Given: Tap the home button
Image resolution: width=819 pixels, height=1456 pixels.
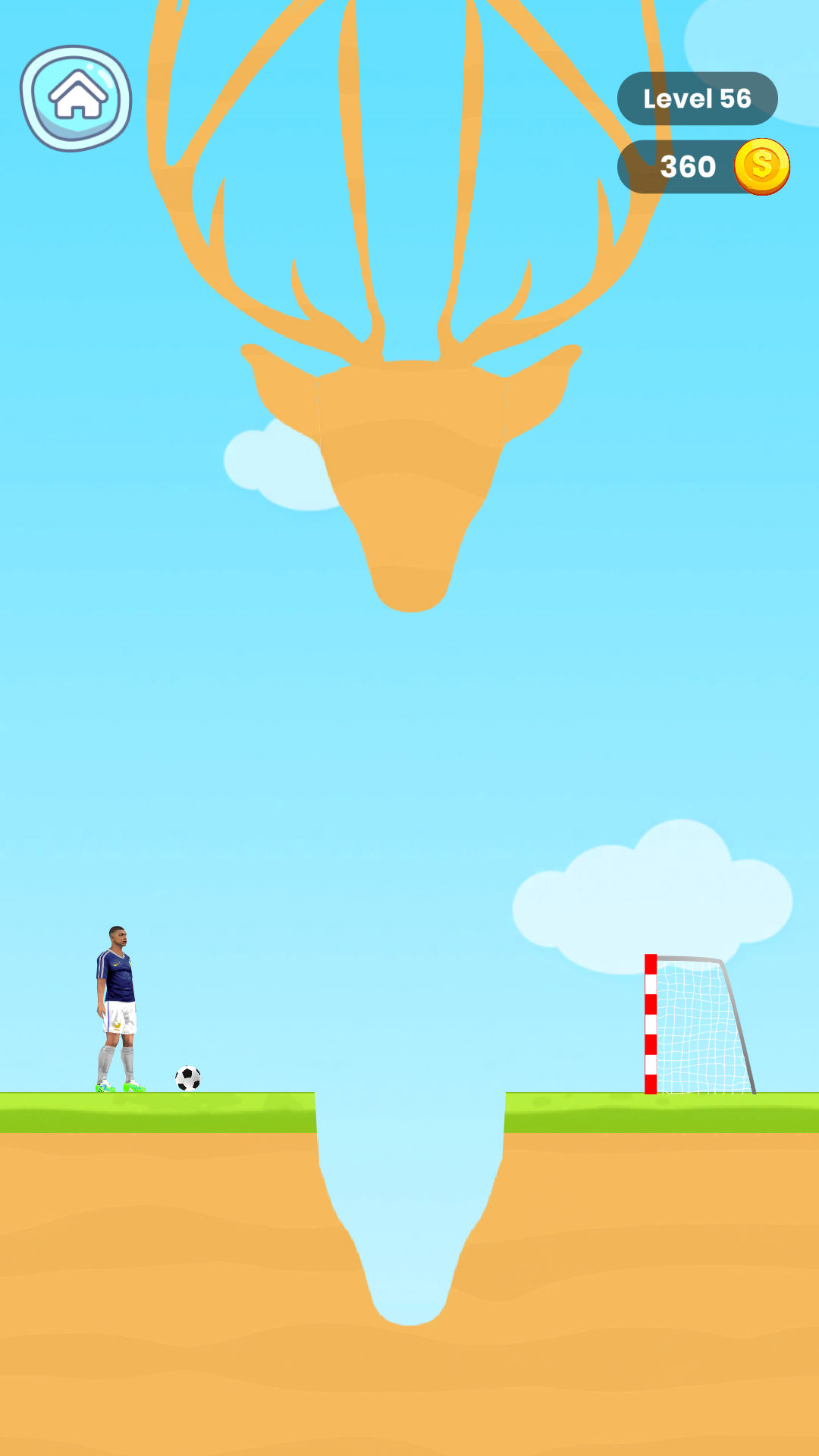Looking at the screenshot, I should click(x=76, y=99).
